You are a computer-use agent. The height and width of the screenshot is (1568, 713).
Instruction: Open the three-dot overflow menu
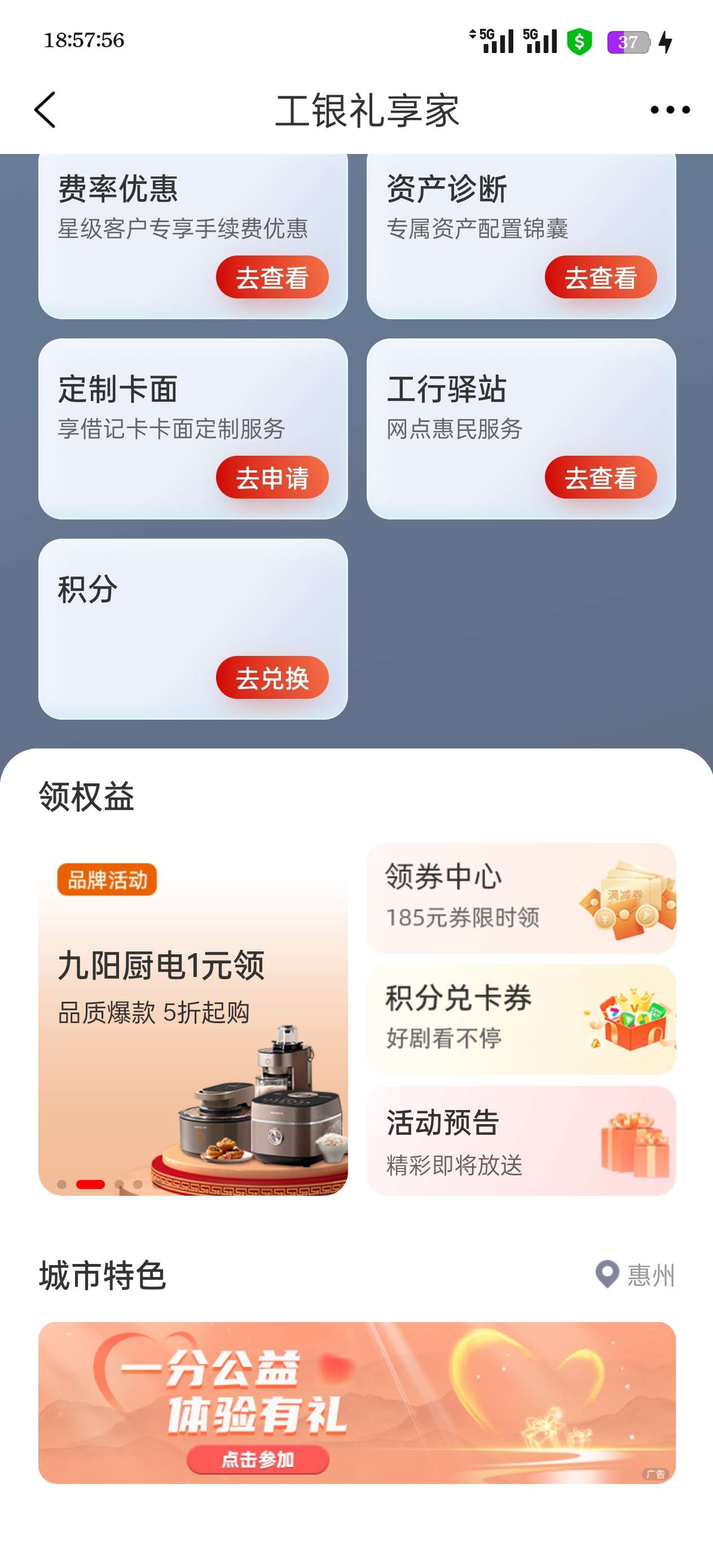[x=669, y=110]
